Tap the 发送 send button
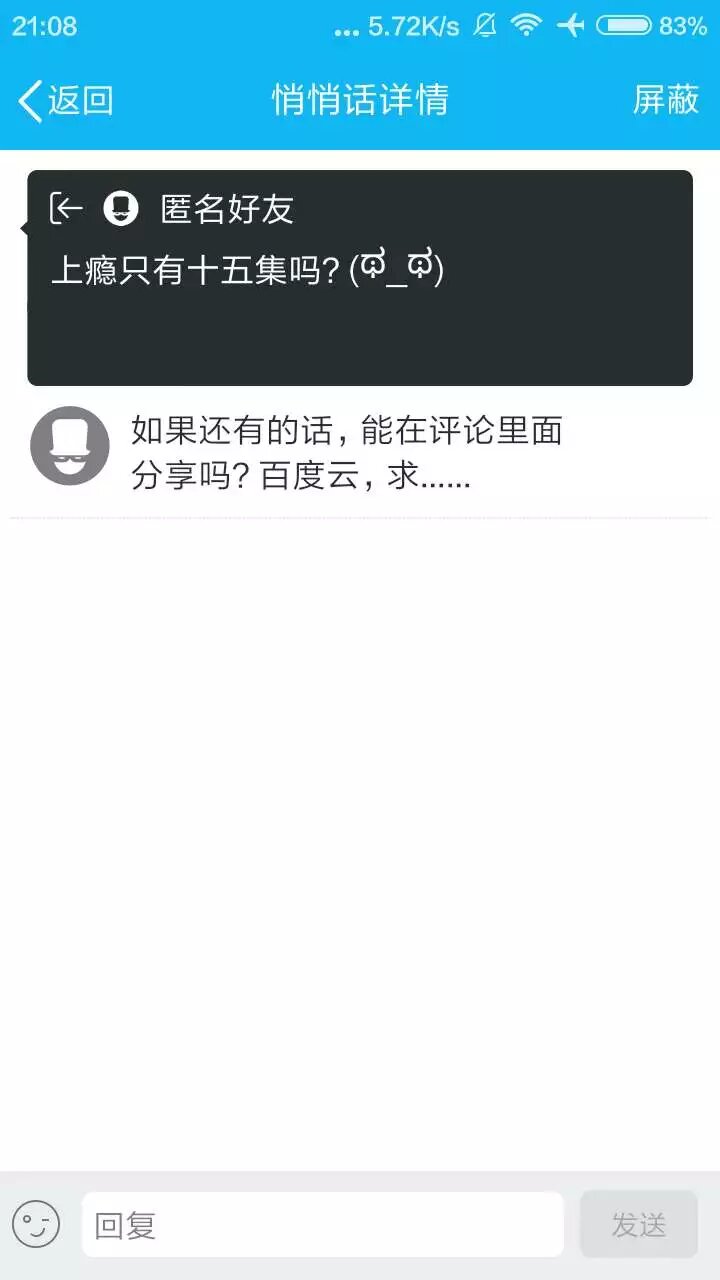 point(638,1225)
